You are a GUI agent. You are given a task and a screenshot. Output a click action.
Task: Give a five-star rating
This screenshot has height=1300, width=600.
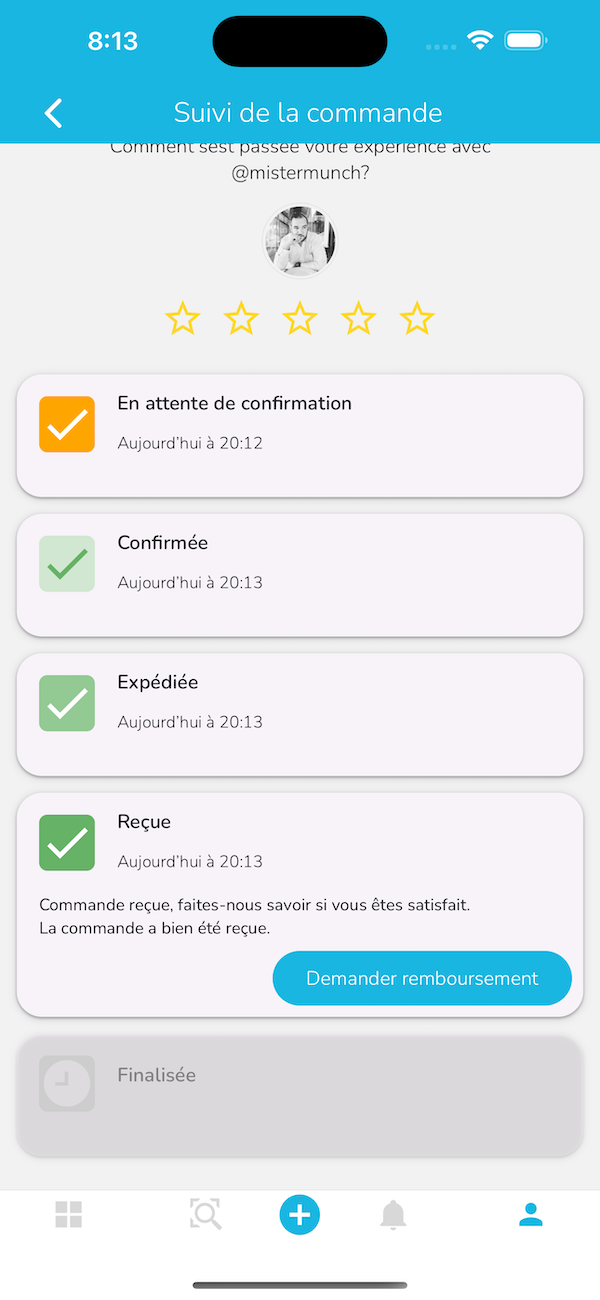(417, 319)
